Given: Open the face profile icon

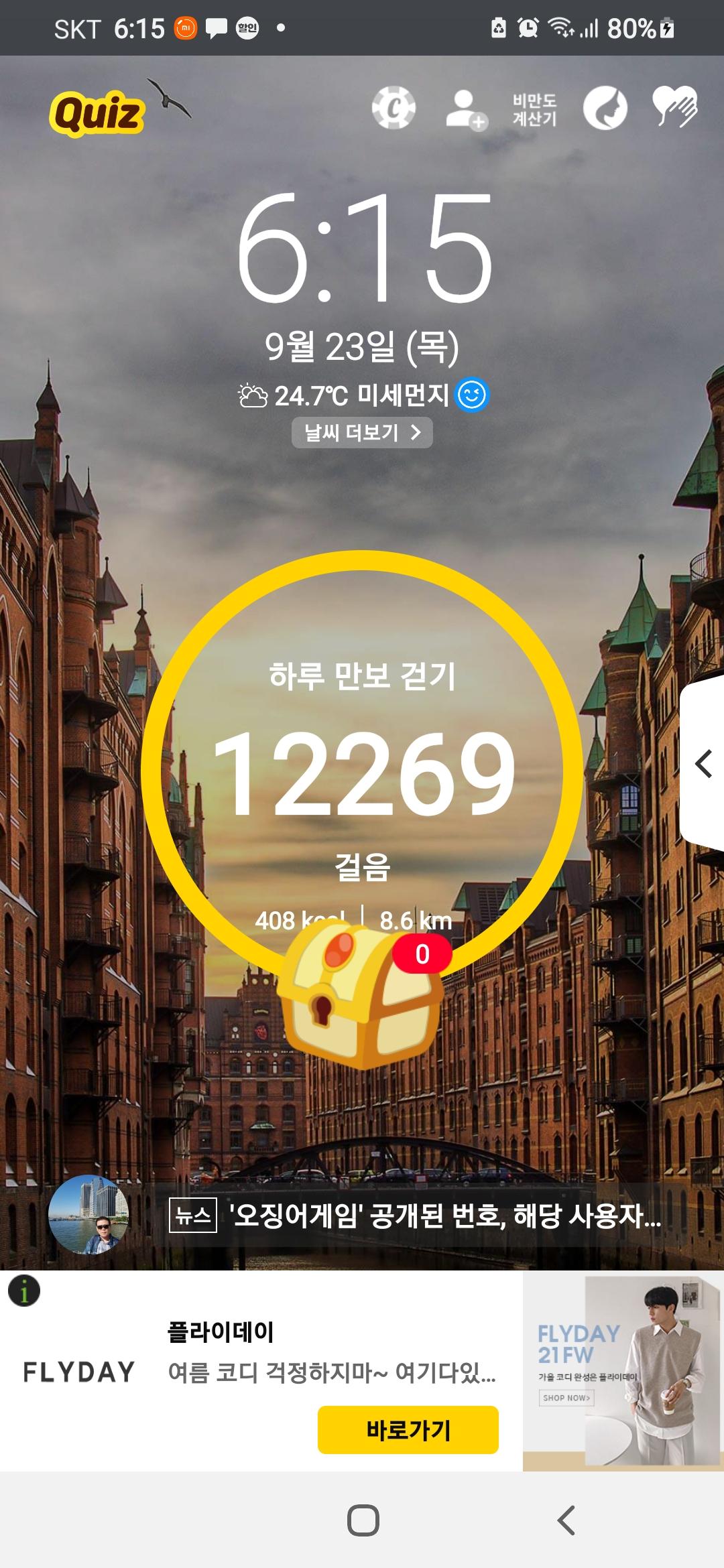Looking at the screenshot, I should click(605, 108).
